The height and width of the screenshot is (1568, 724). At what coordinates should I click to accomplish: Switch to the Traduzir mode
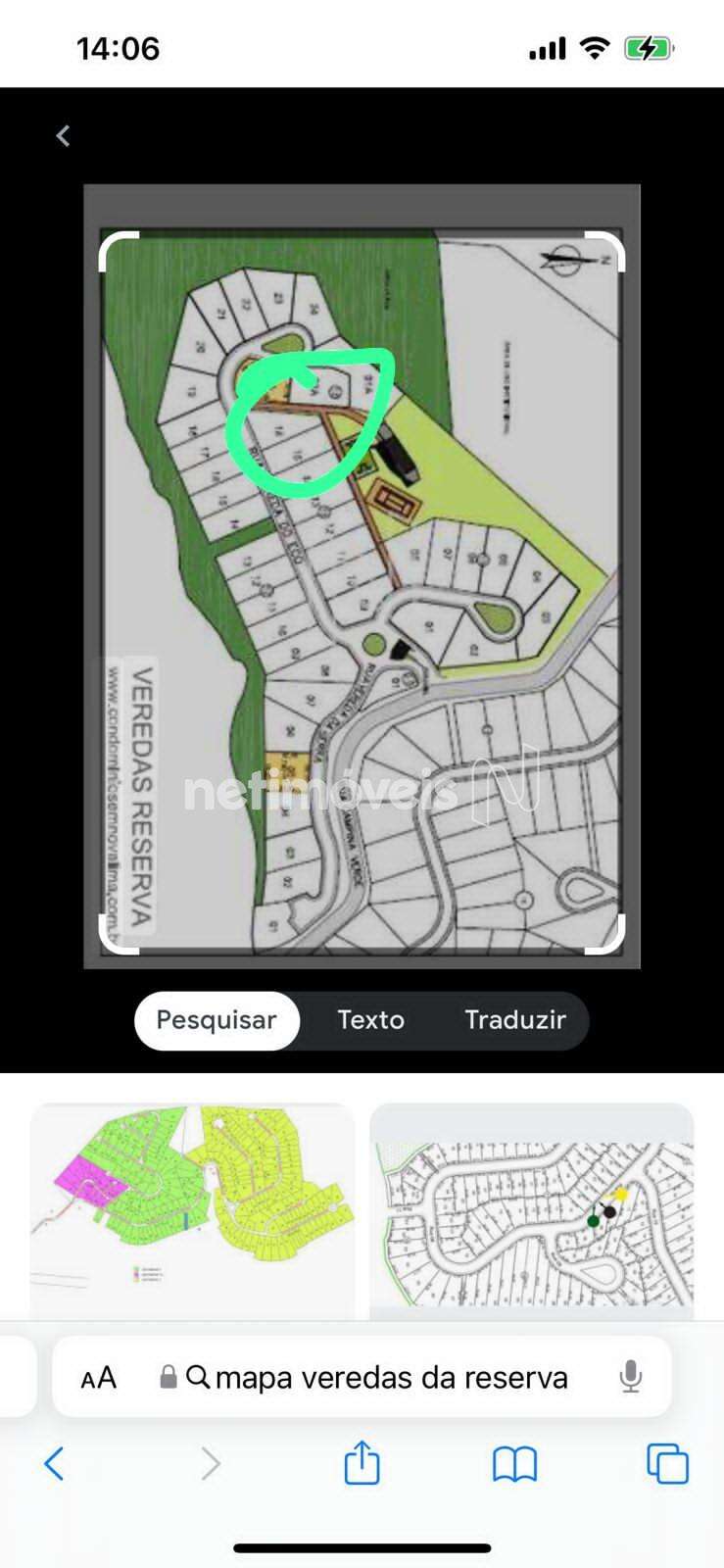tap(515, 1020)
